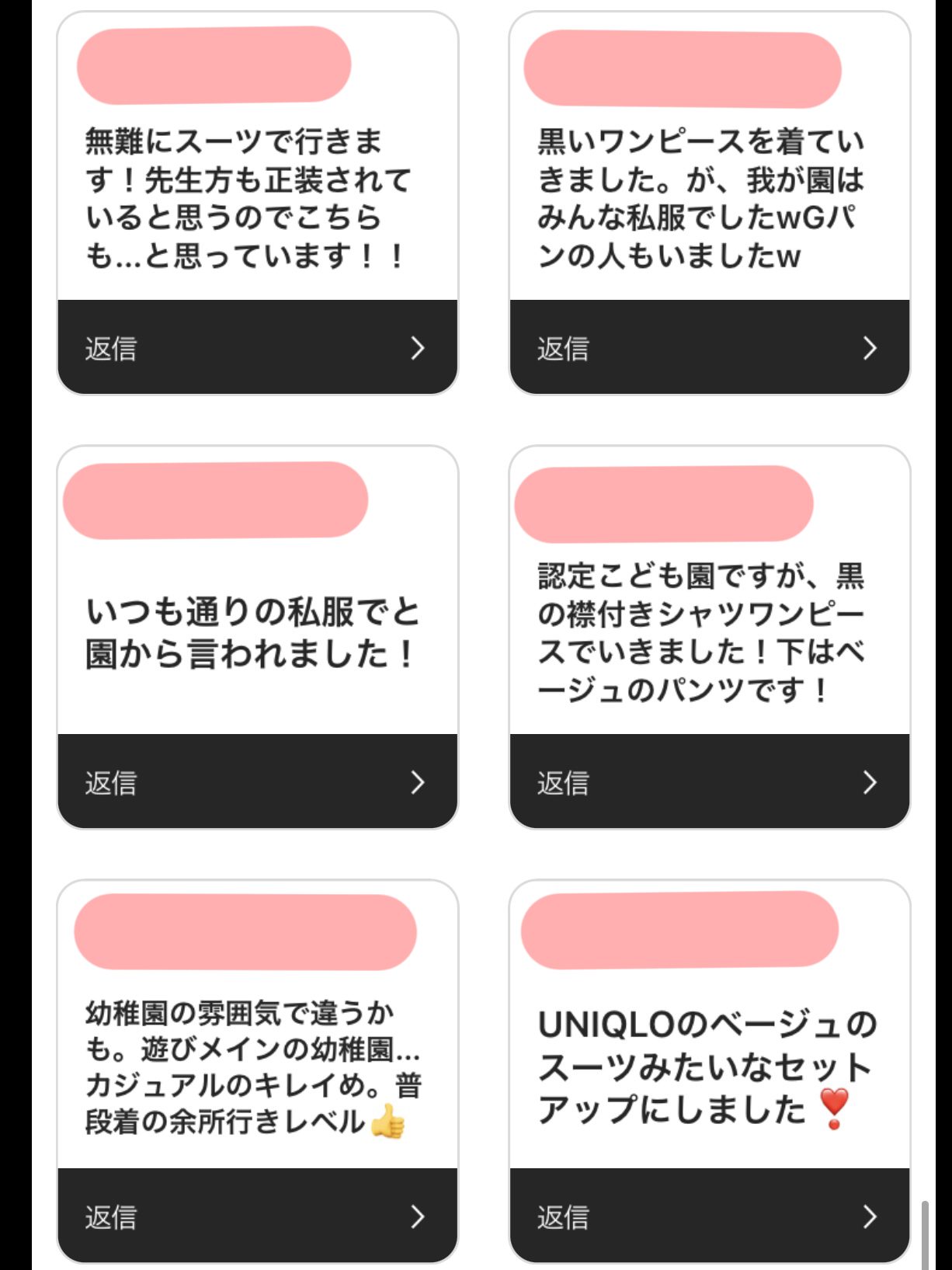Image resolution: width=952 pixels, height=1270 pixels.
Task: Reply to the いつも通りの私服 response
Action: click(x=257, y=781)
